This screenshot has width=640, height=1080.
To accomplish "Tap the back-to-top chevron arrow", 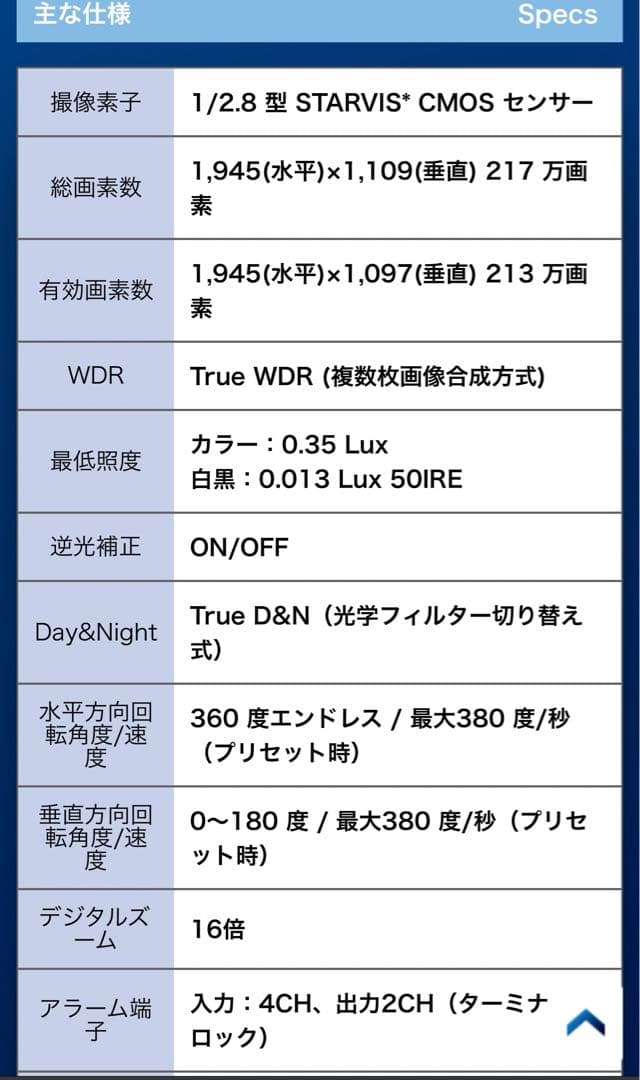I will (585, 1022).
